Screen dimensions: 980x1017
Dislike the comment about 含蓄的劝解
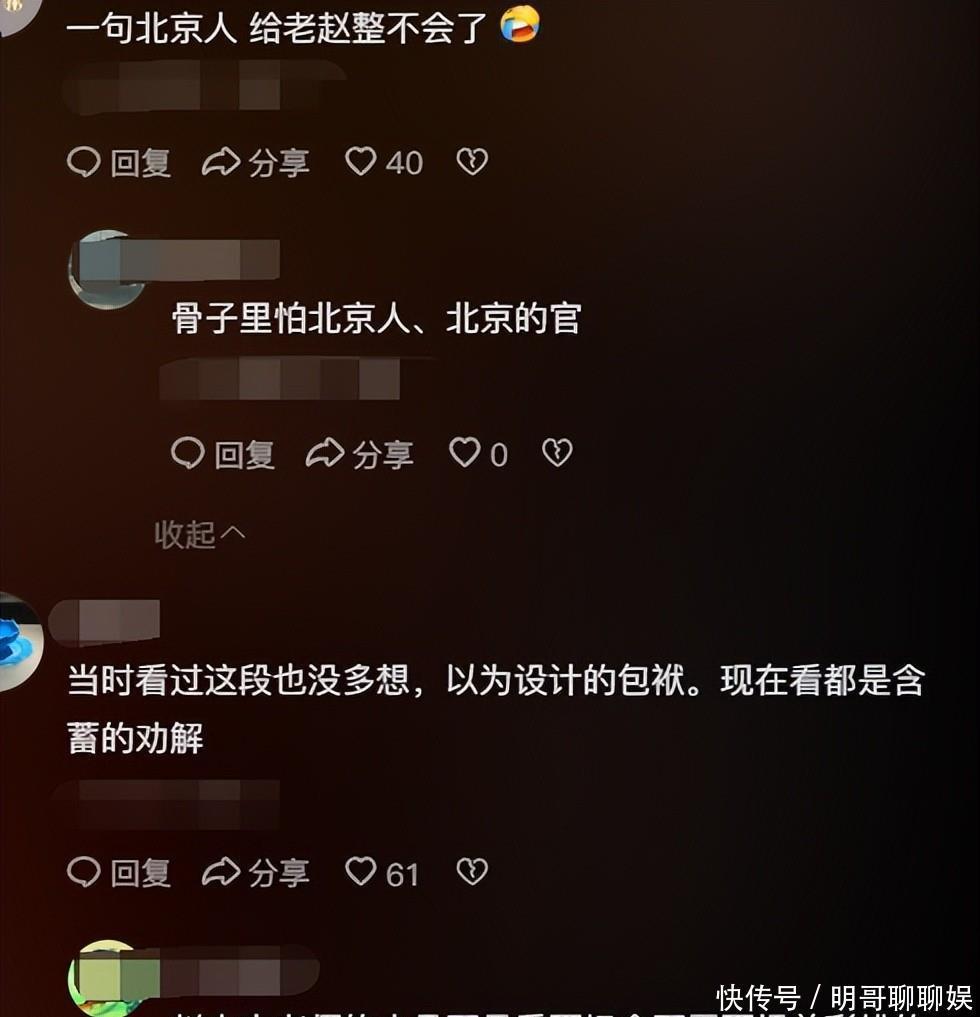472,873
